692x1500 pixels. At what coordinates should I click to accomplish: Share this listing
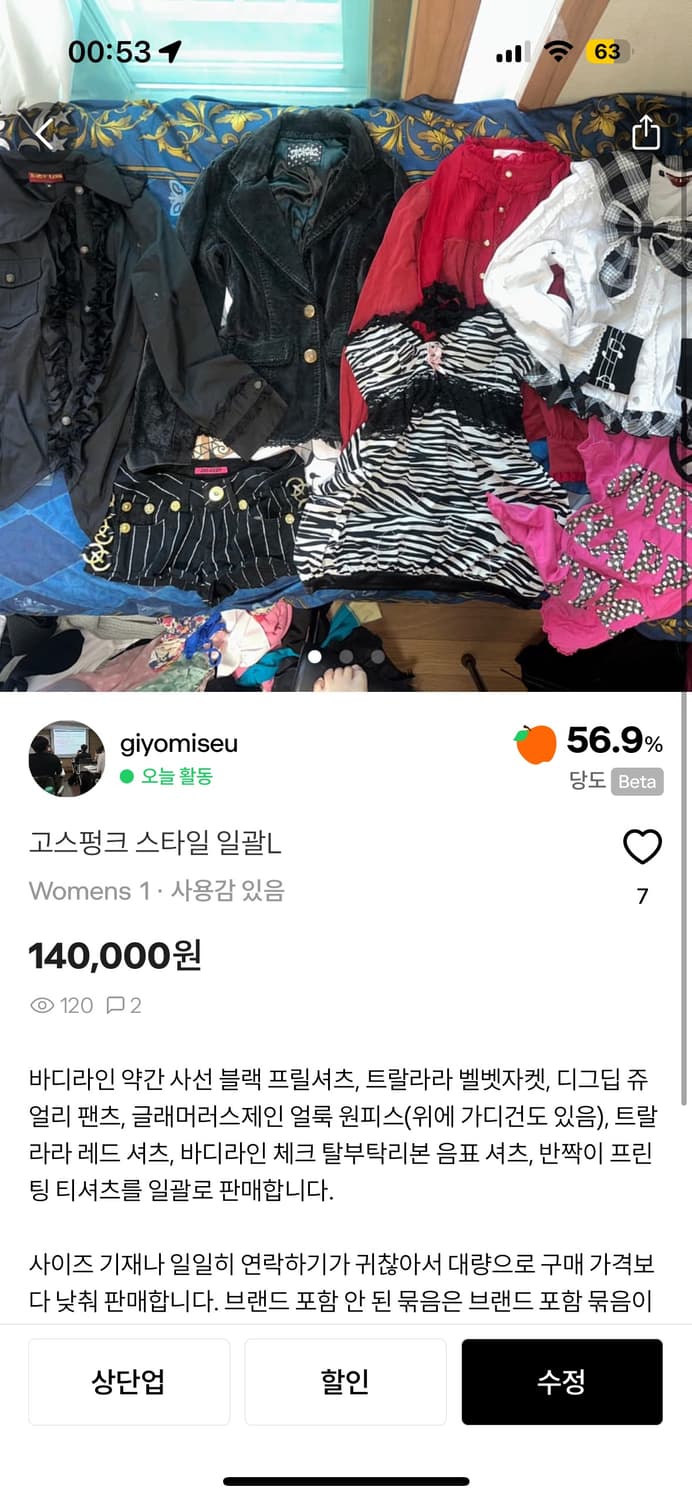pos(646,133)
